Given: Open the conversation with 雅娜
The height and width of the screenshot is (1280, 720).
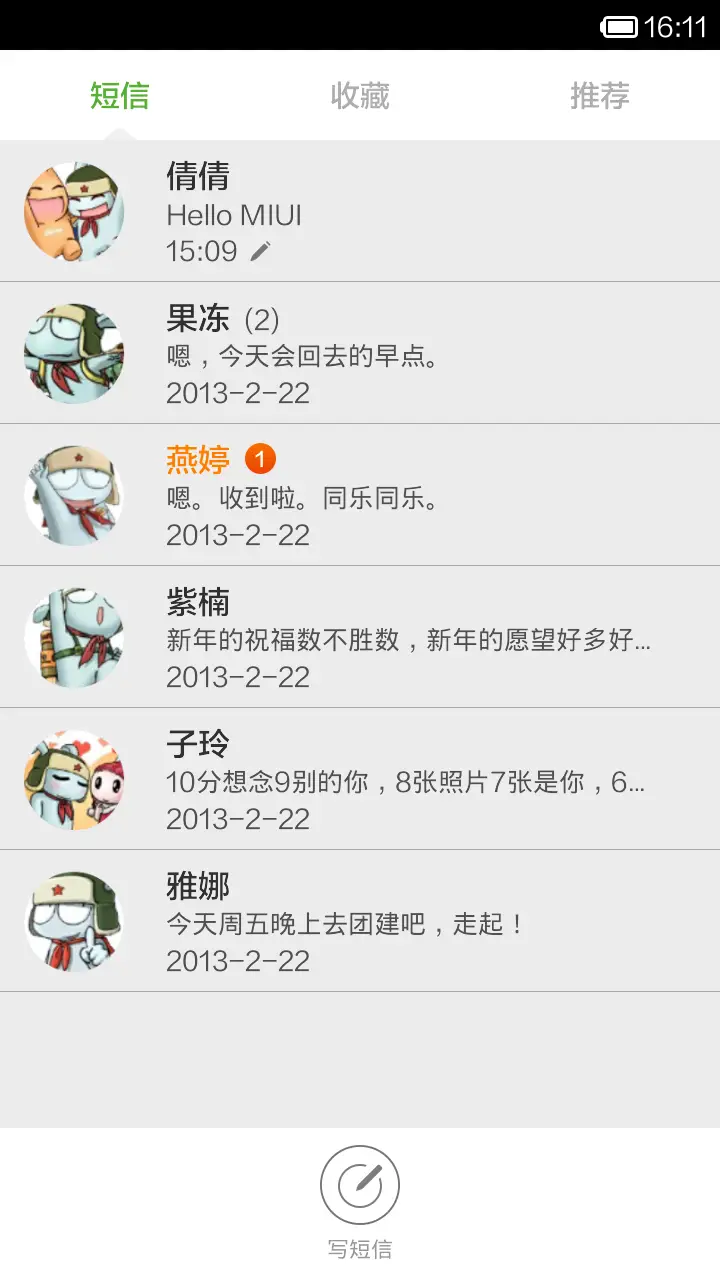Looking at the screenshot, I should tap(400, 920).
